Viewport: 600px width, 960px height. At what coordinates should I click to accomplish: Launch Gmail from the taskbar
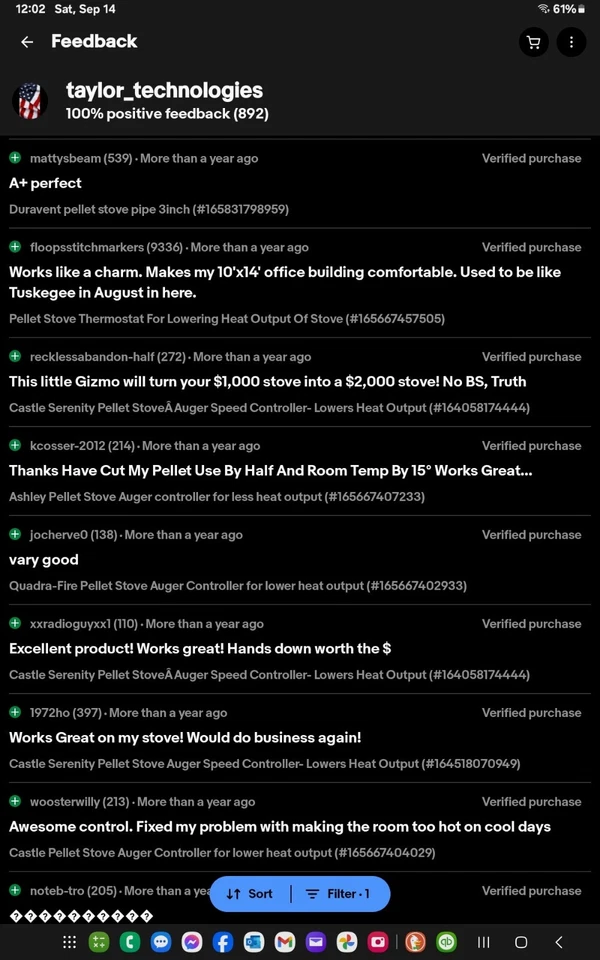click(284, 942)
